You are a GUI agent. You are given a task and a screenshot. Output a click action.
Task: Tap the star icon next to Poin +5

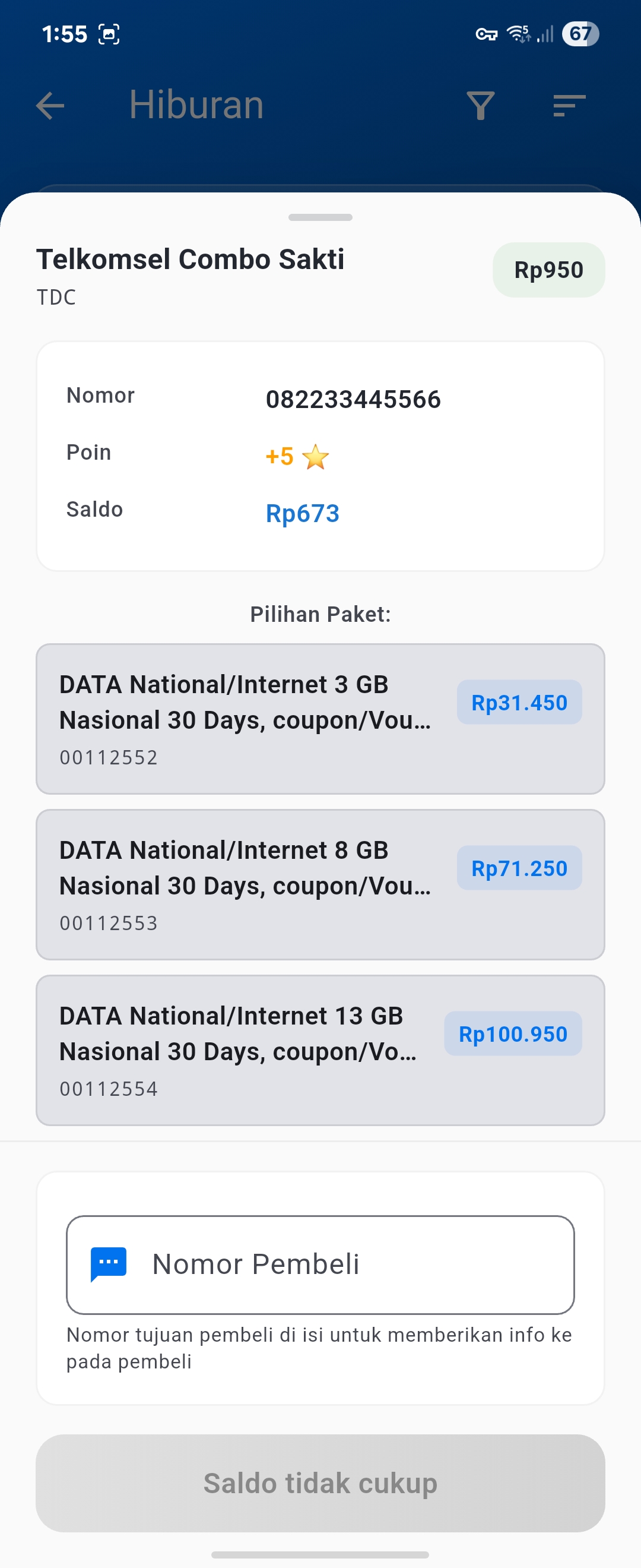point(316,458)
